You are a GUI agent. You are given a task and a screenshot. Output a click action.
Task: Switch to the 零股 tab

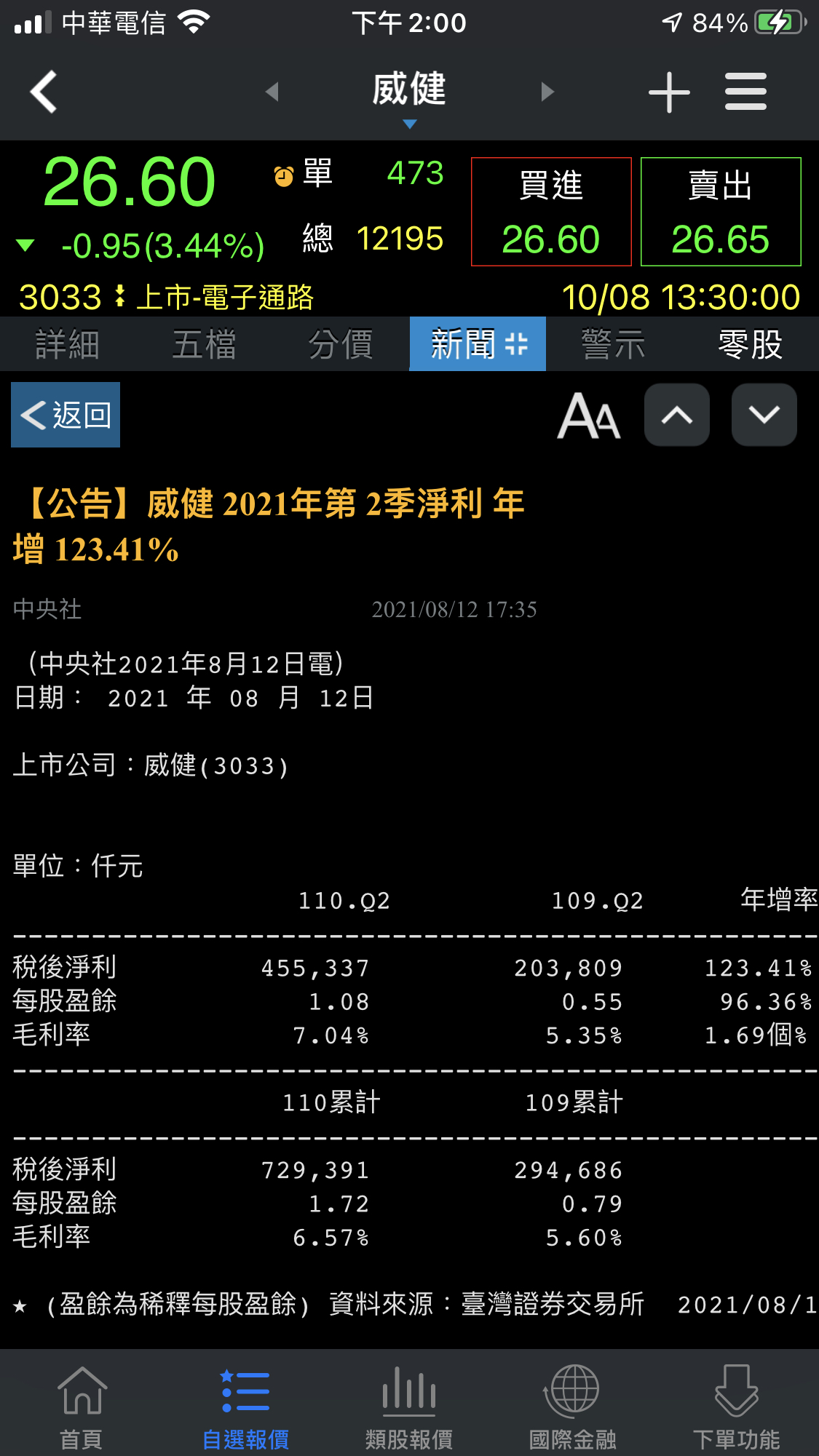pyautogui.click(x=750, y=344)
